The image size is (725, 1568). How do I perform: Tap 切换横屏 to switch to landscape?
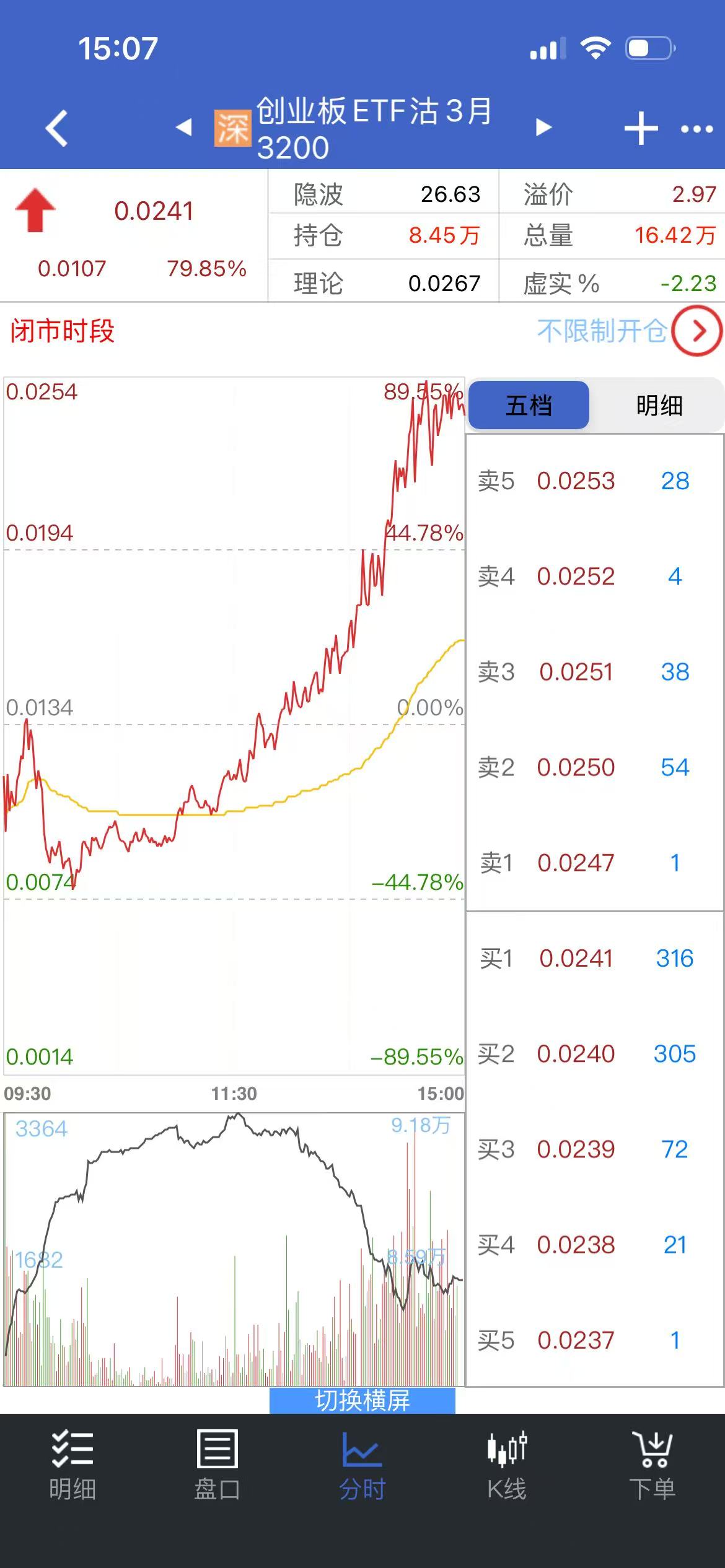point(362,1400)
